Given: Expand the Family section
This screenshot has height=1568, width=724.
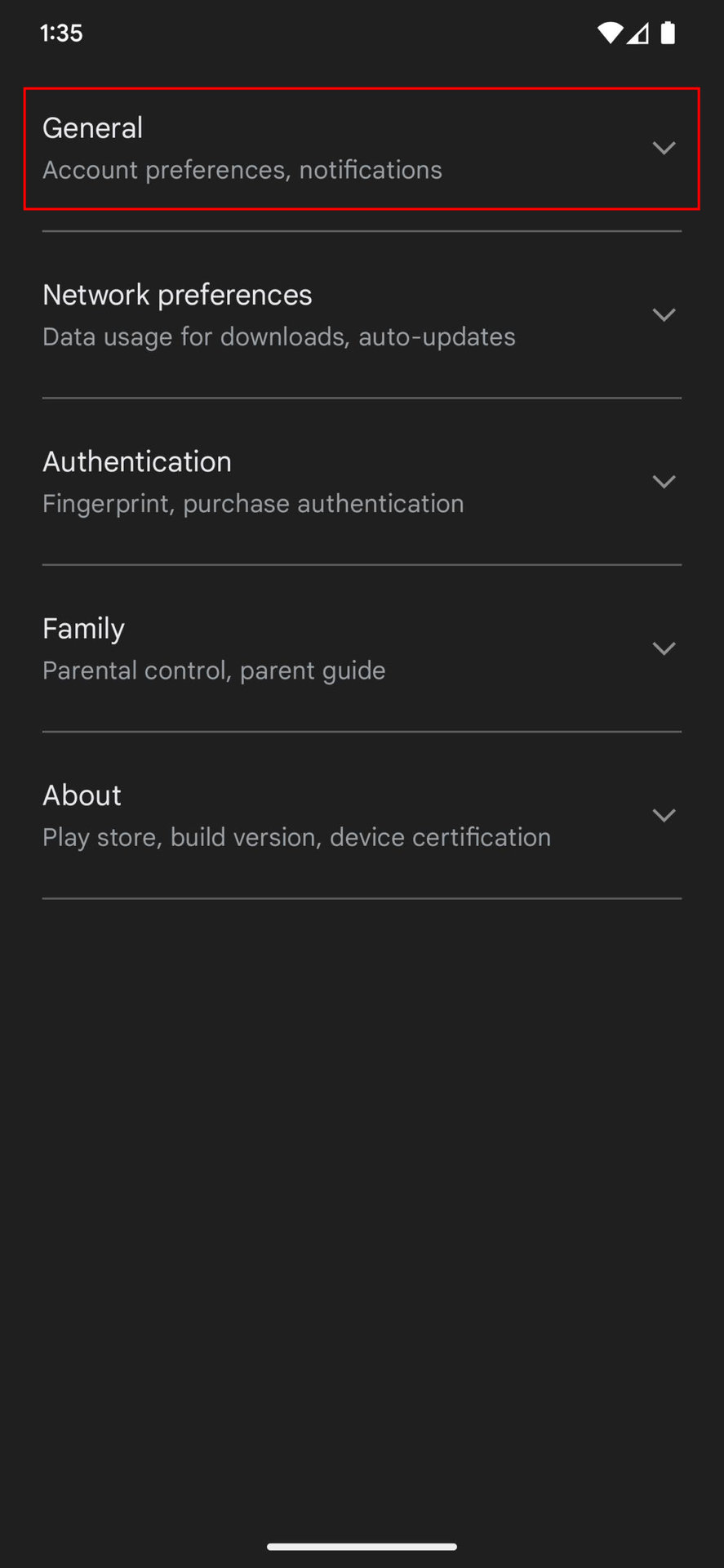Looking at the screenshot, I should (x=361, y=648).
